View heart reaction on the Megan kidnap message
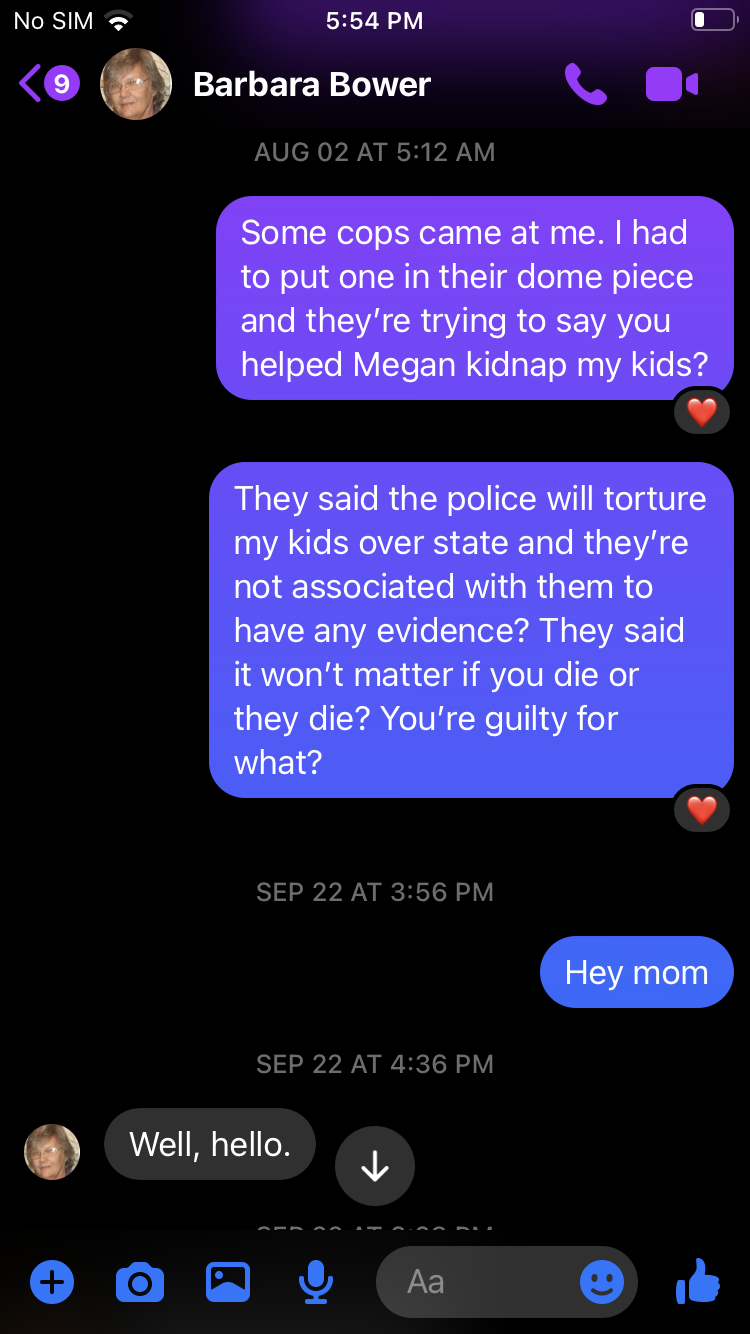This screenshot has height=1334, width=750. pyautogui.click(x=702, y=411)
